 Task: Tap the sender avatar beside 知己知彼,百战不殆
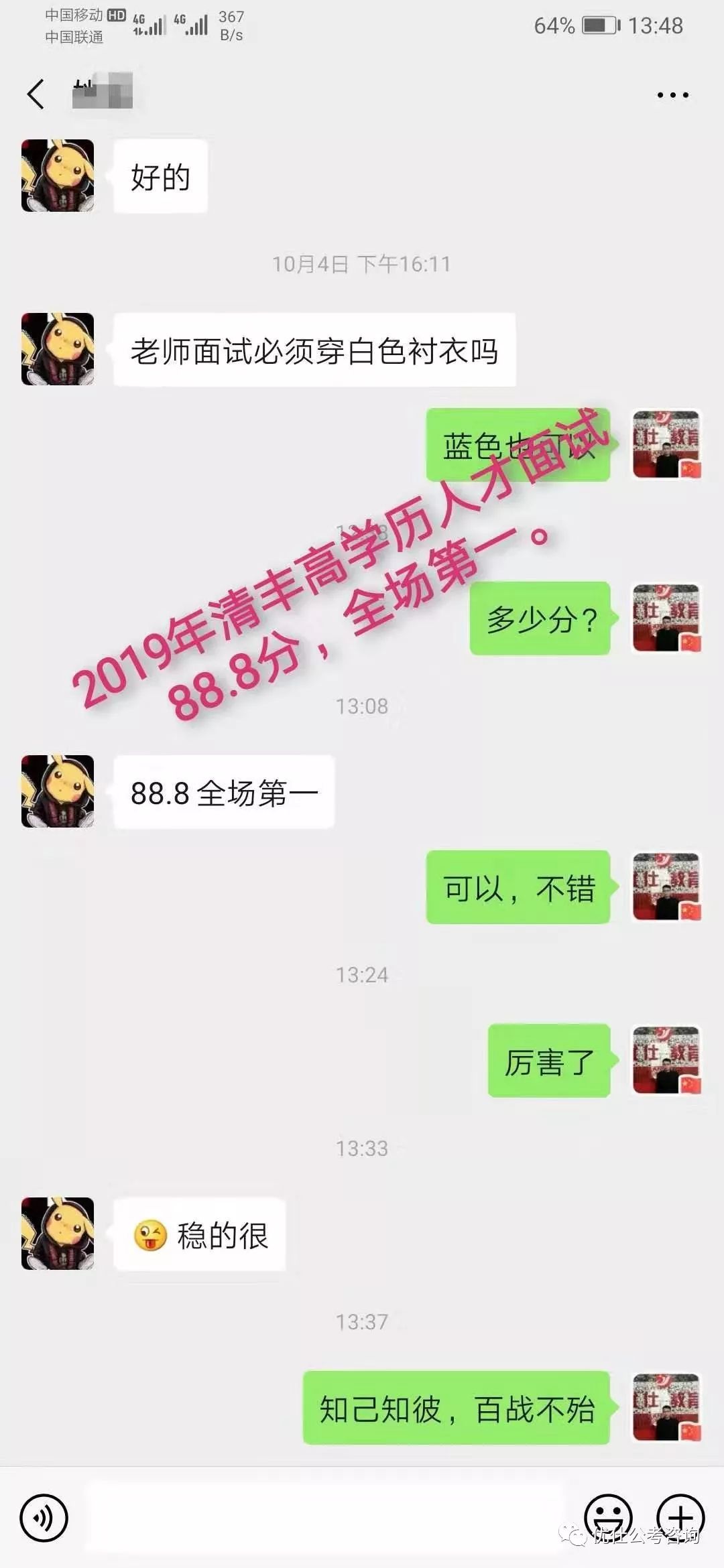click(x=666, y=1407)
